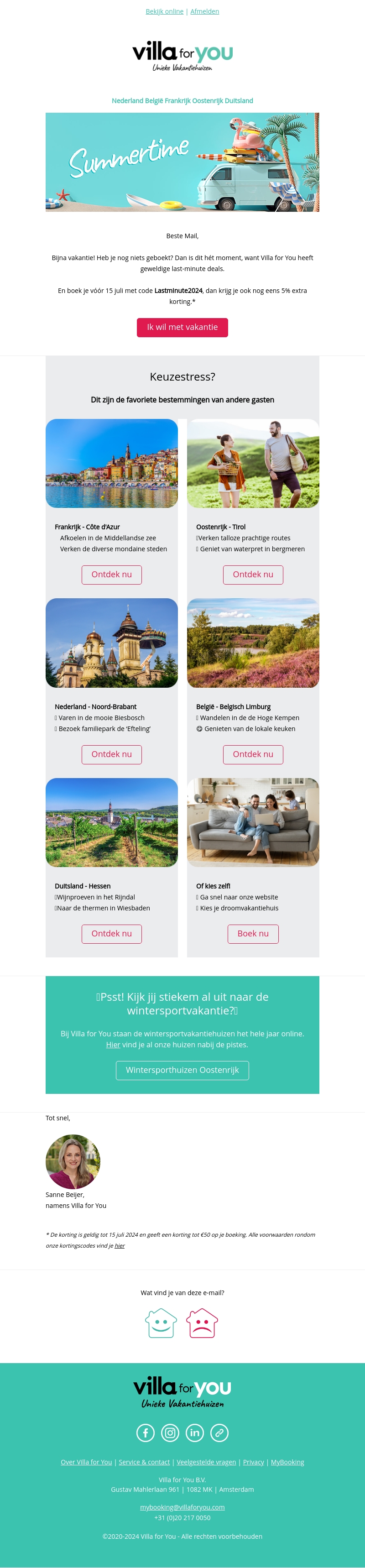365x1568 pixels.
Task: Open the Bekijk online link
Action: click(x=164, y=11)
